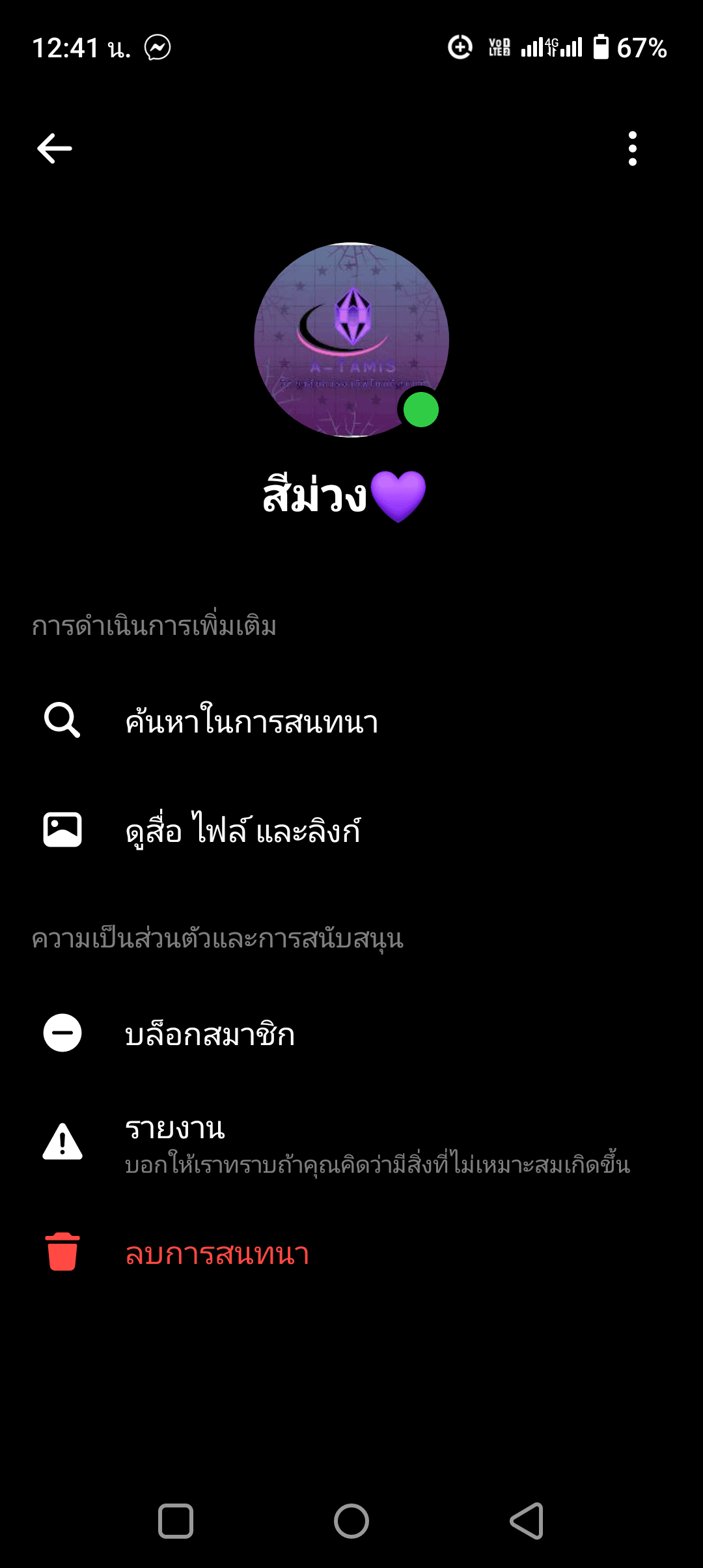
Task: Open the three-dot overflow menu
Action: (632, 148)
